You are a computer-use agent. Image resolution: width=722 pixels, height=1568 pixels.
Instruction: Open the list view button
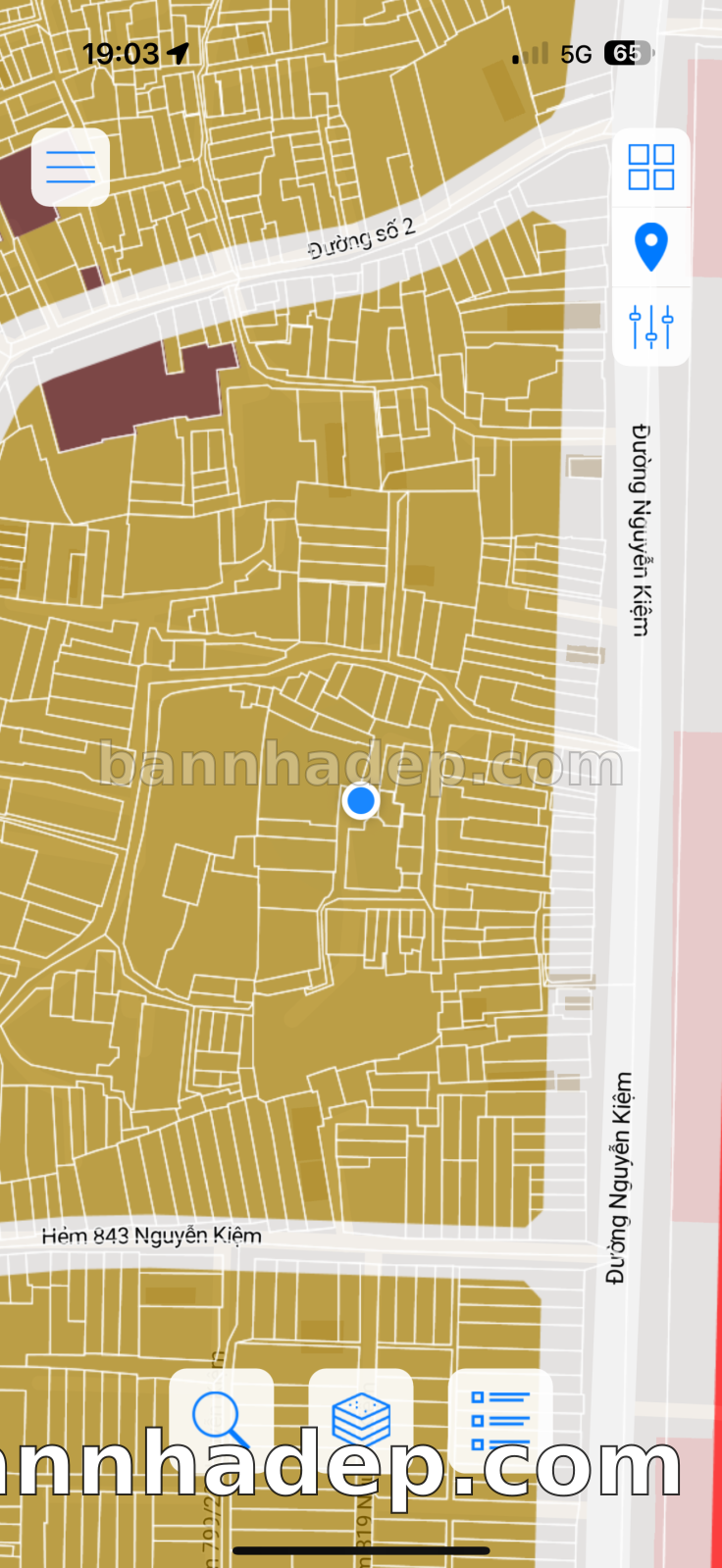(x=500, y=1419)
